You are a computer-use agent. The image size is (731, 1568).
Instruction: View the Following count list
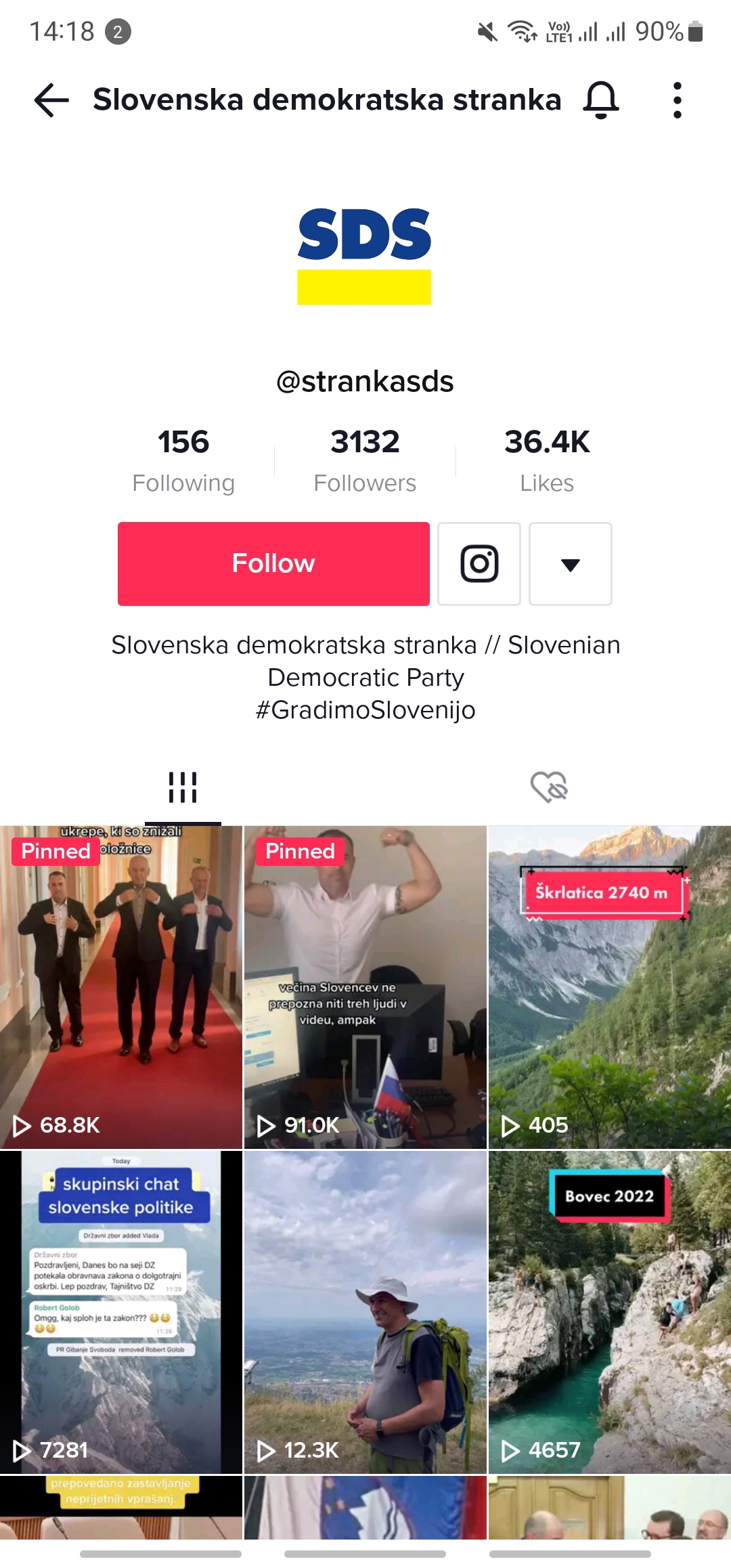coord(183,460)
